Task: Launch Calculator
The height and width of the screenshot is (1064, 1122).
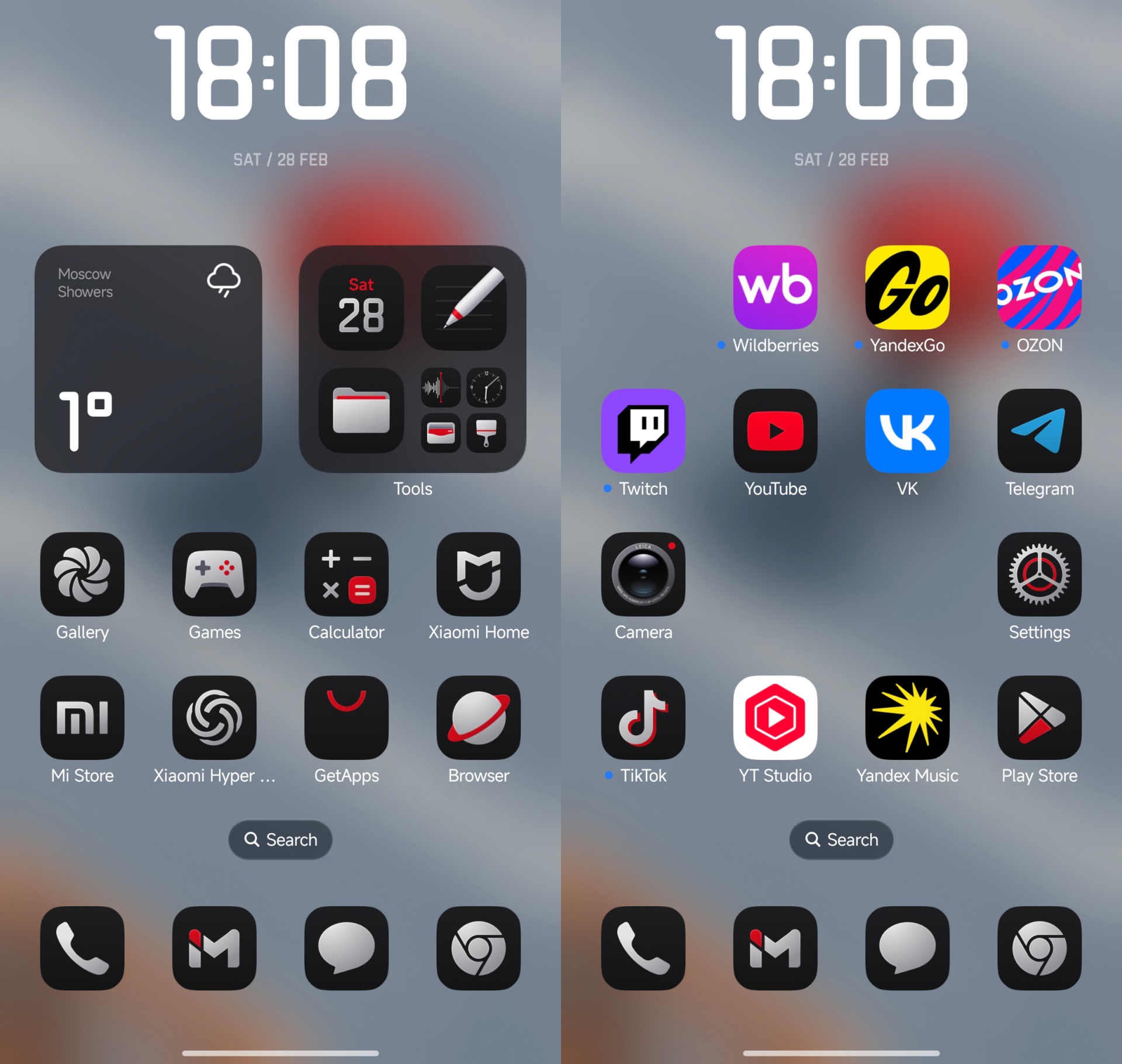Action: pyautogui.click(x=347, y=574)
